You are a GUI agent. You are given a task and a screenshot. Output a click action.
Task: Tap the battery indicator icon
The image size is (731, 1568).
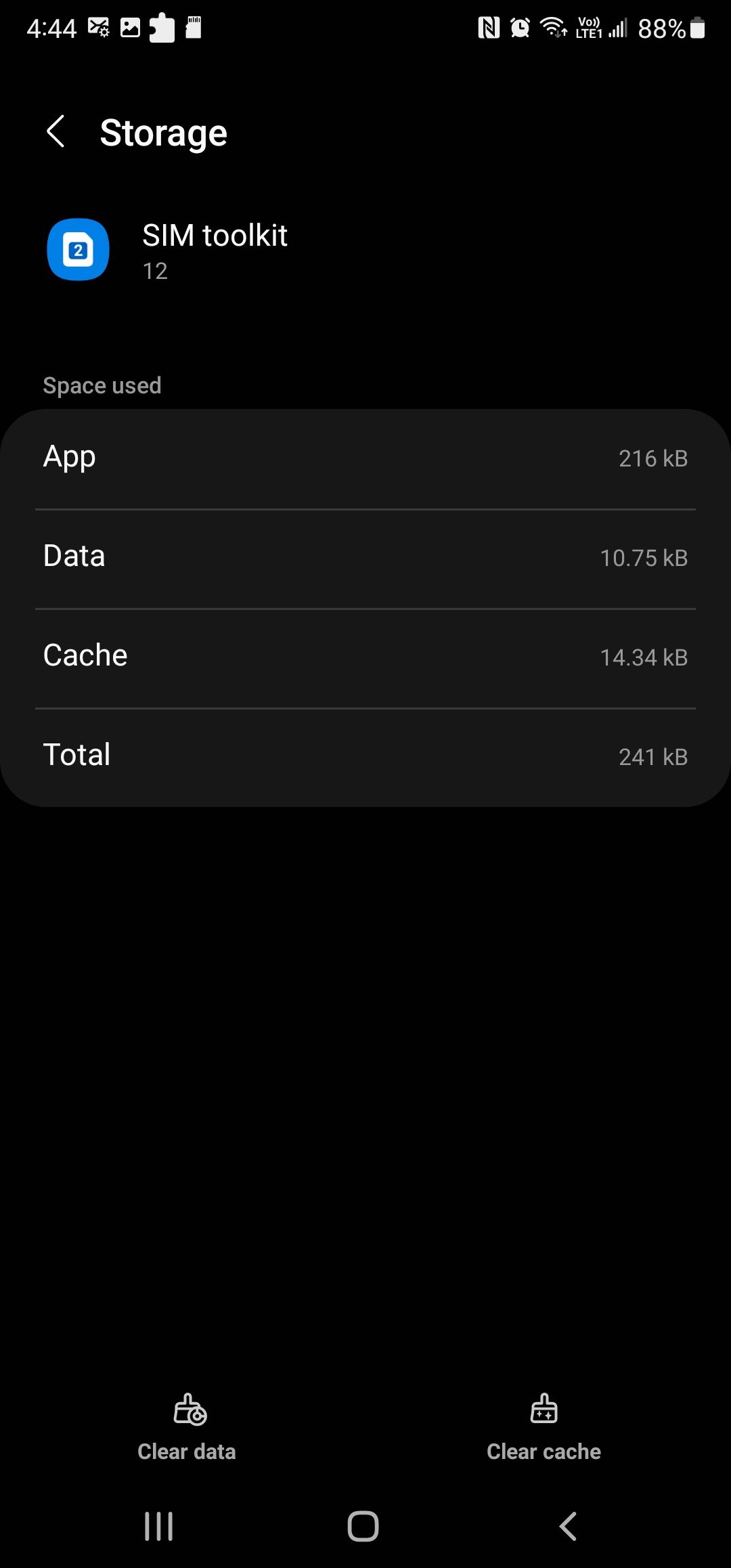coord(697,27)
